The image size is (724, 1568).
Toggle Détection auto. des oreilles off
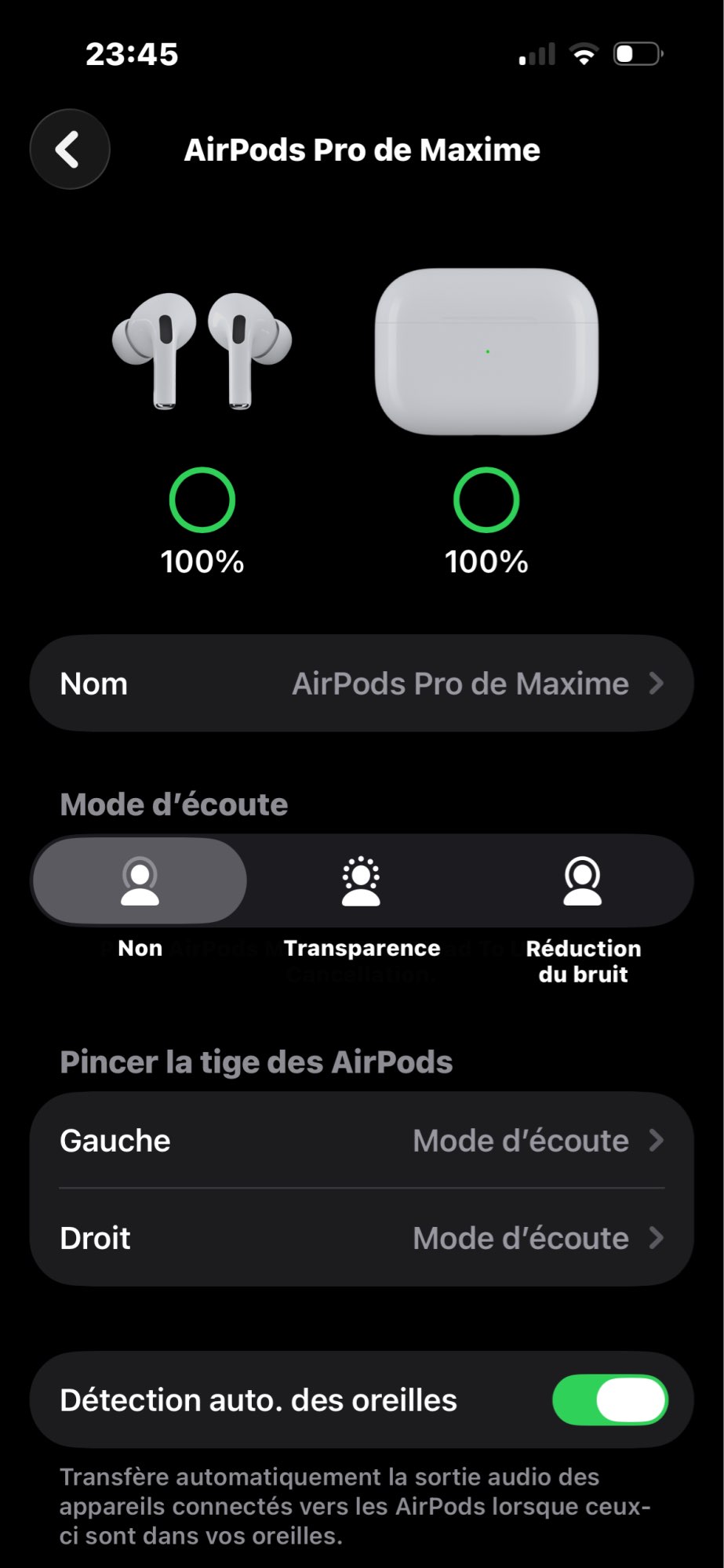609,1400
